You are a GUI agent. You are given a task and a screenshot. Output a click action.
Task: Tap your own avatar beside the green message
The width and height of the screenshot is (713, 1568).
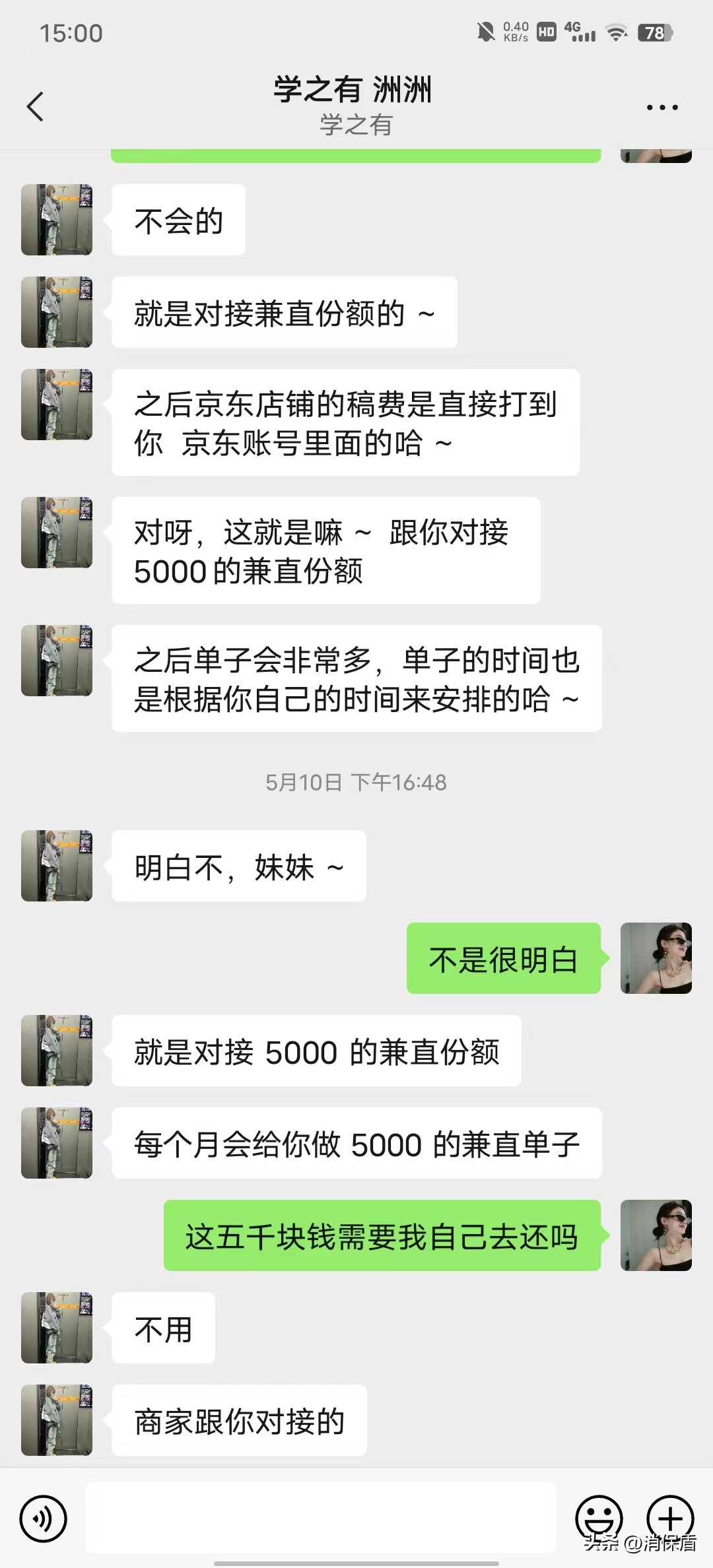[x=656, y=959]
